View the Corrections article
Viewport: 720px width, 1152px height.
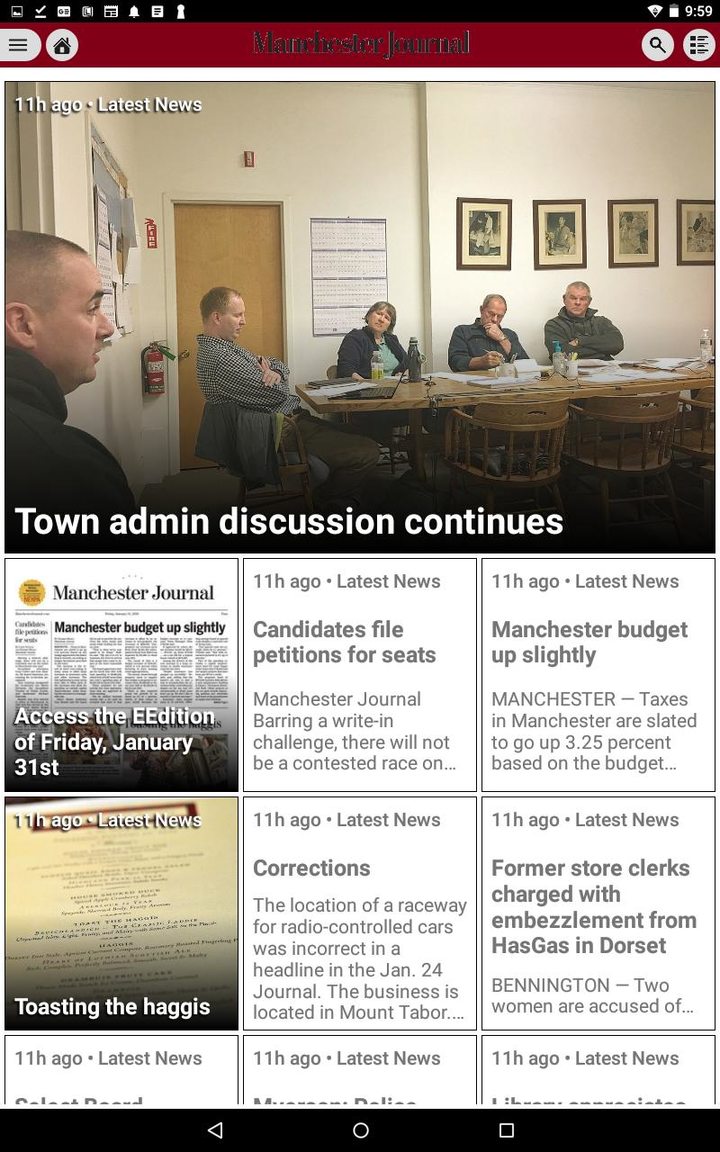pos(360,913)
